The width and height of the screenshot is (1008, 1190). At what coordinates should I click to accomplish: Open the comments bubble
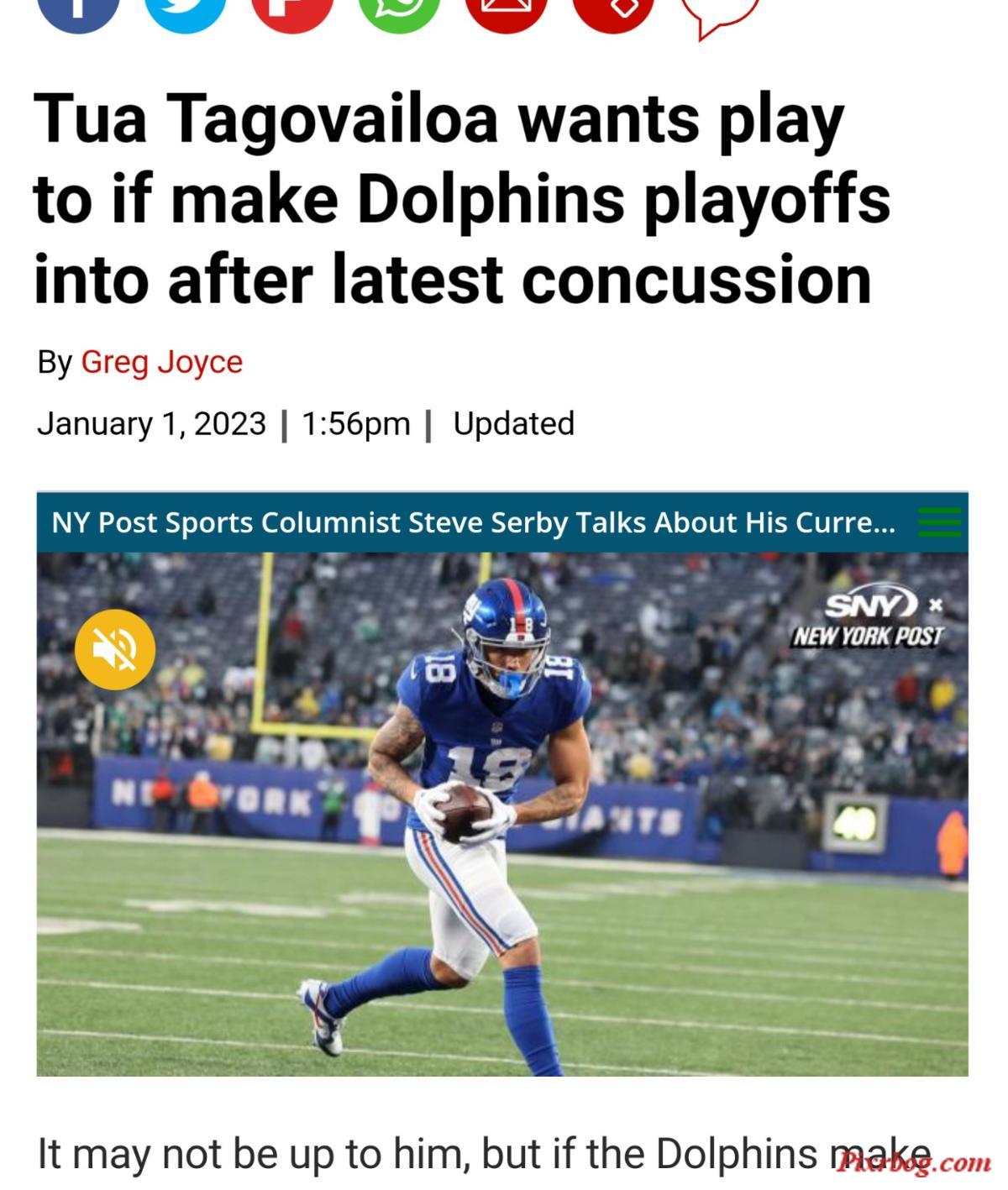[721, 13]
